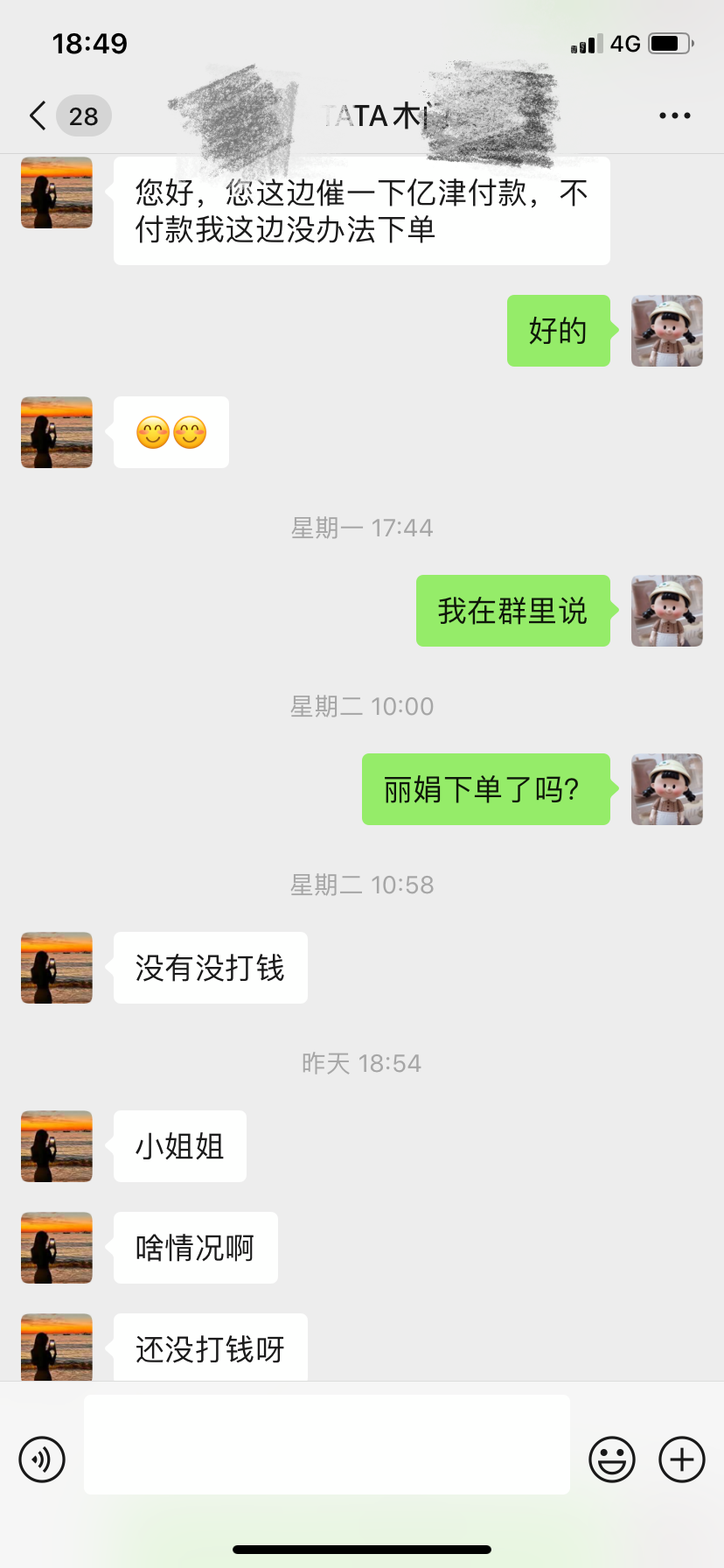Open contact avatar beside 没有没打钱

click(x=57, y=968)
